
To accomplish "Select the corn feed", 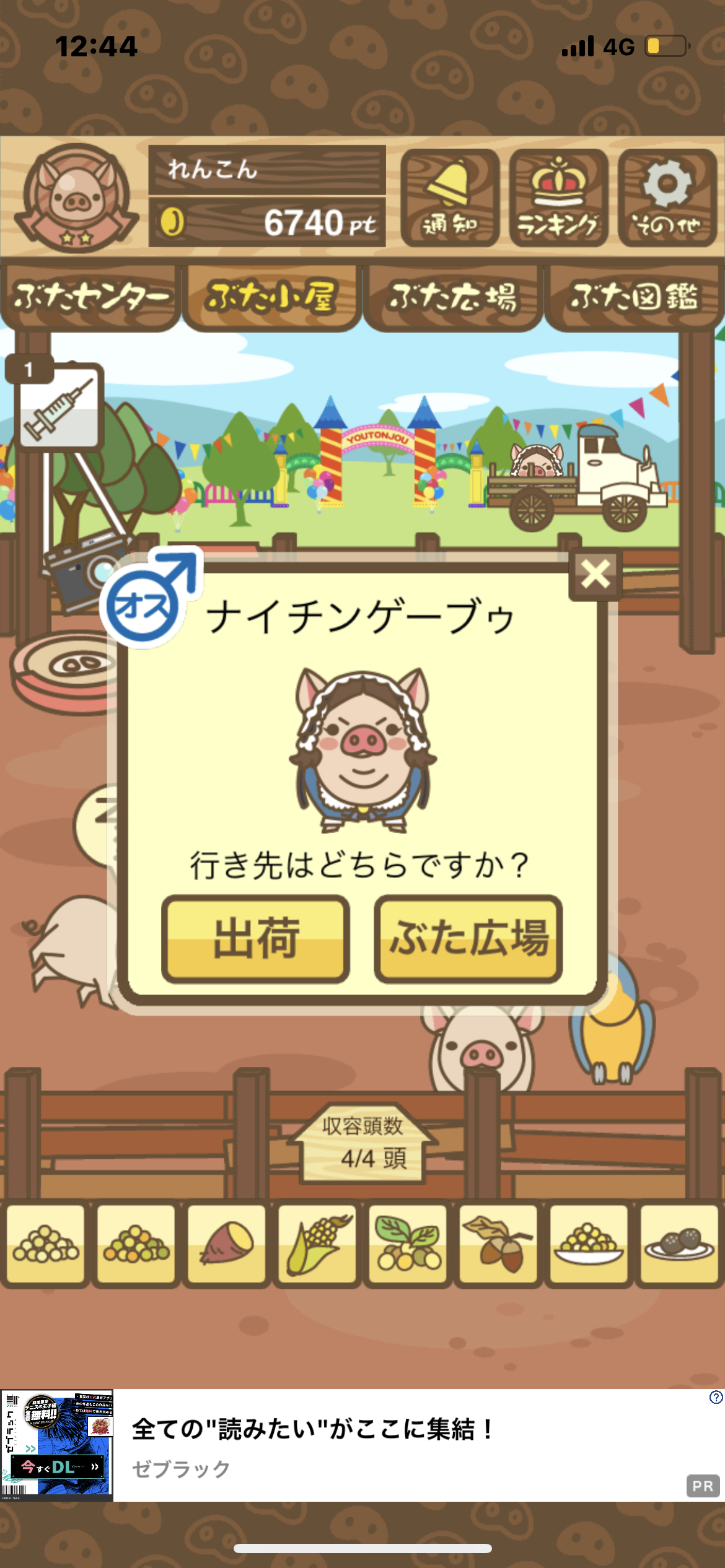I will coord(317,1244).
